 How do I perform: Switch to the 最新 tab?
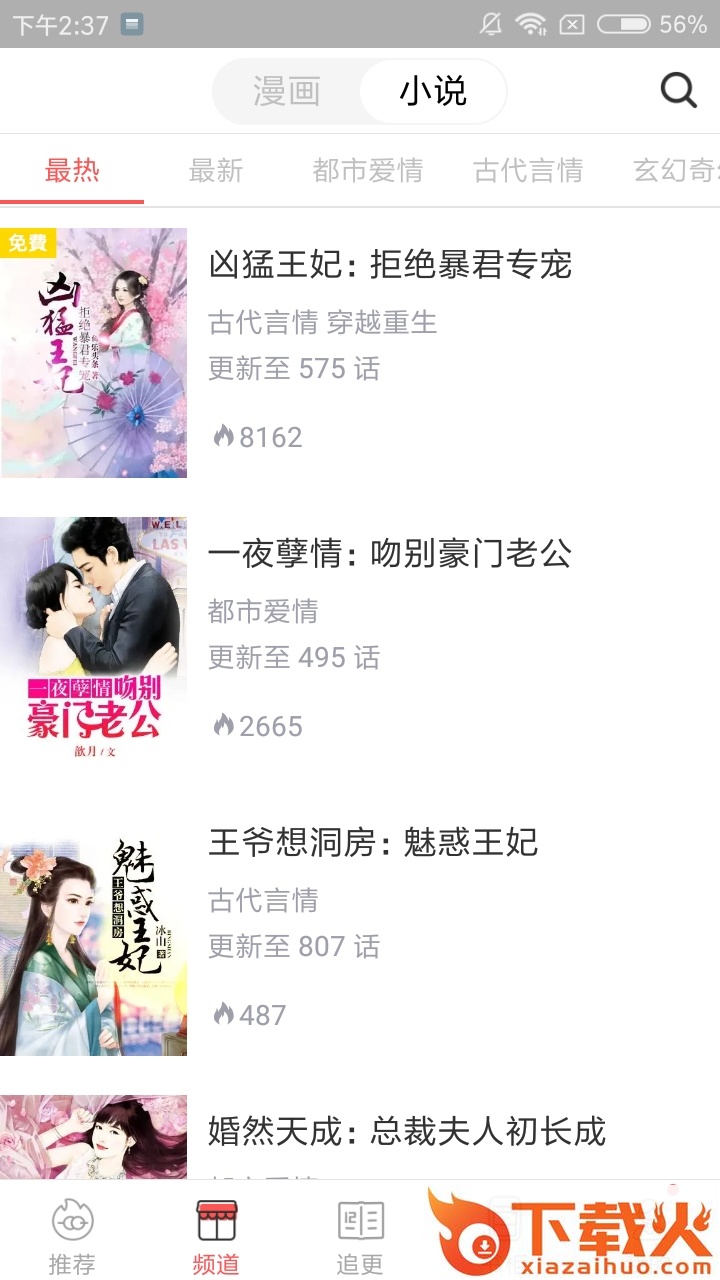[216, 170]
